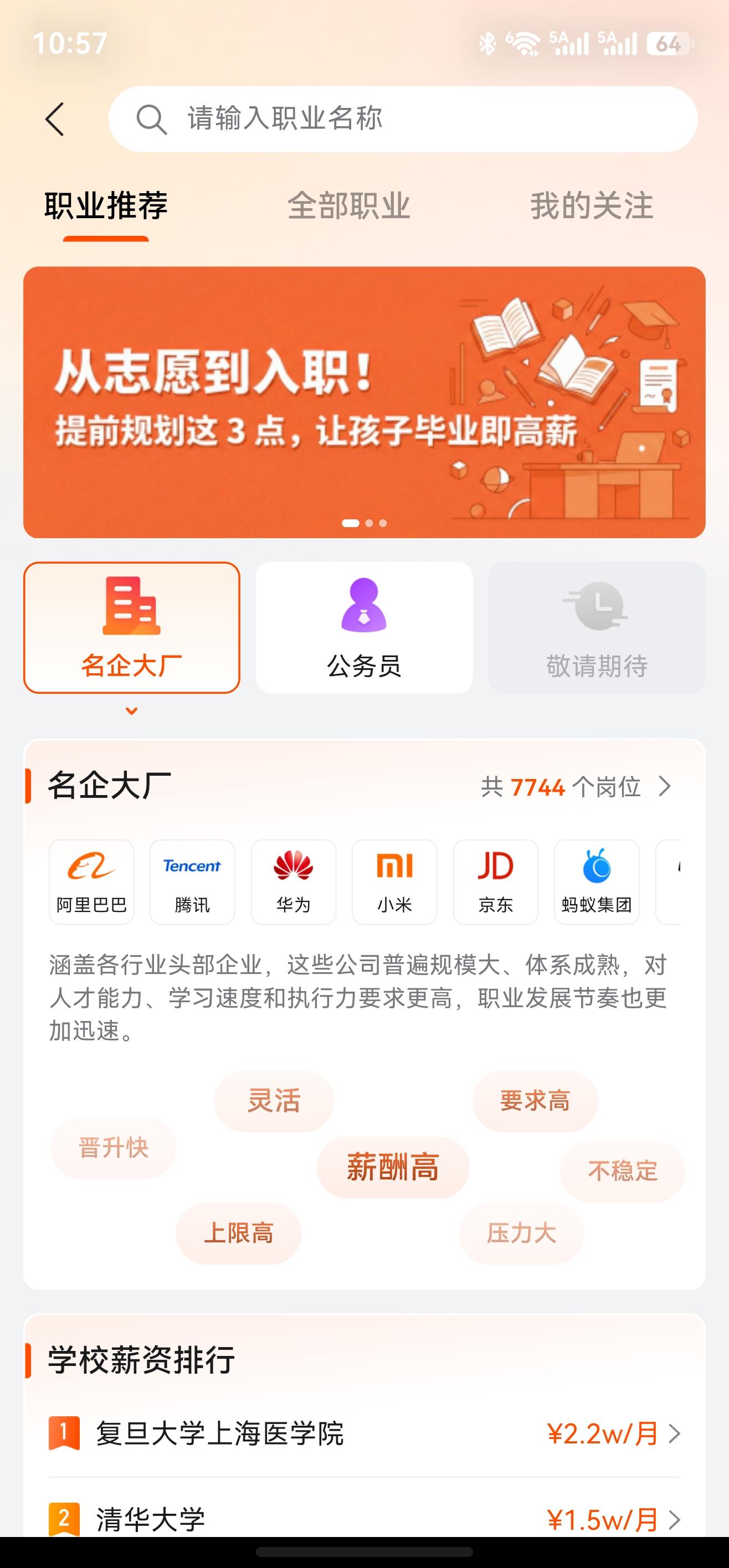Open the 从志愿到入职 banner
Image resolution: width=729 pixels, height=1568 pixels.
pos(364,402)
